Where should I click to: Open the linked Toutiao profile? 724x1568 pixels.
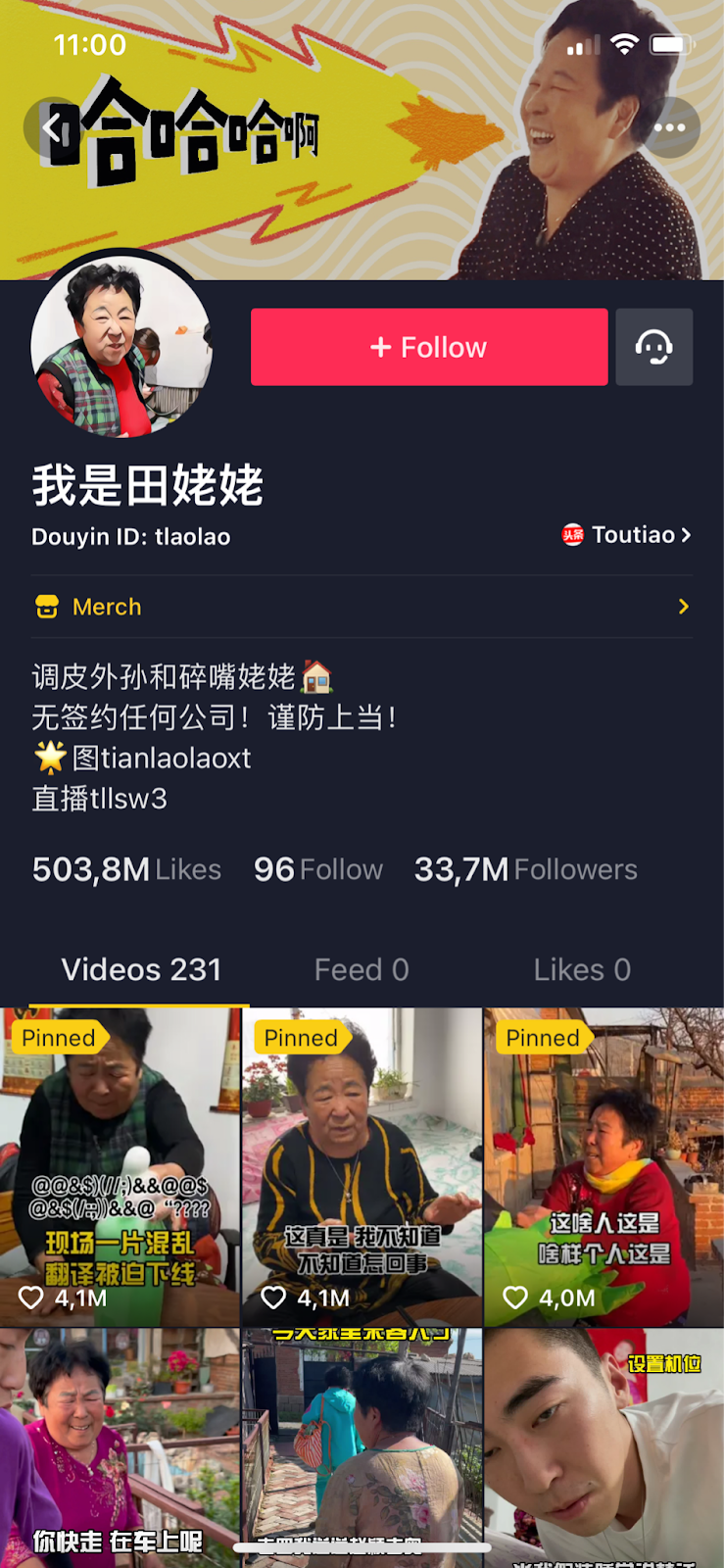(627, 535)
